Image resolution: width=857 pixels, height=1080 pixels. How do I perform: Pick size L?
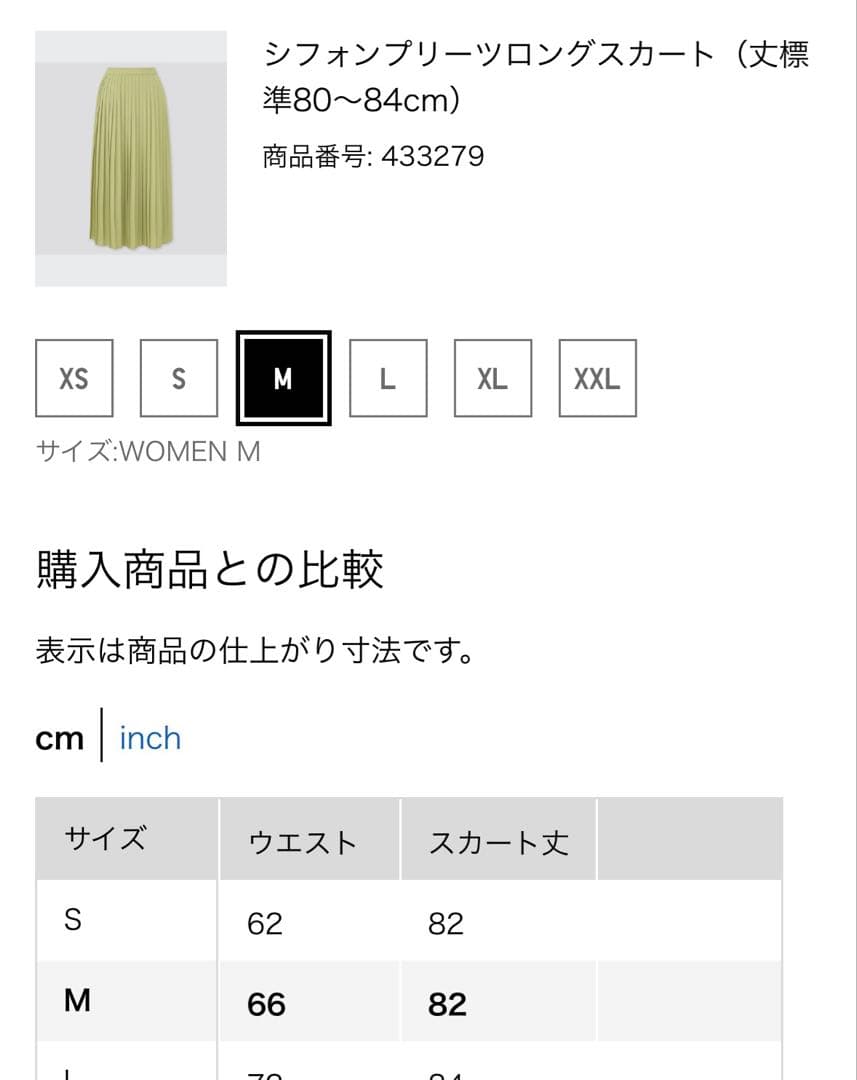coord(388,378)
